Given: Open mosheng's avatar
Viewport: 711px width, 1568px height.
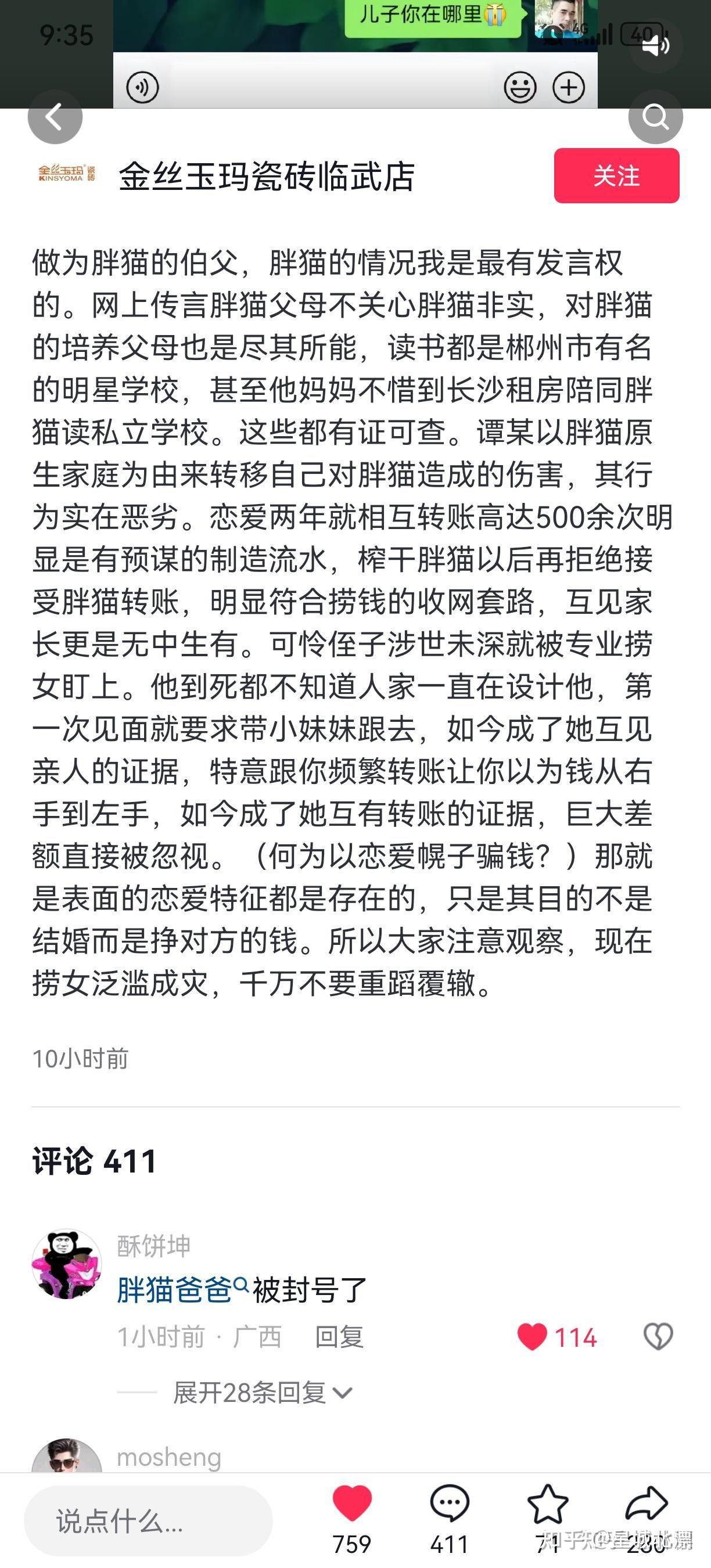Looking at the screenshot, I should (x=66, y=1456).
